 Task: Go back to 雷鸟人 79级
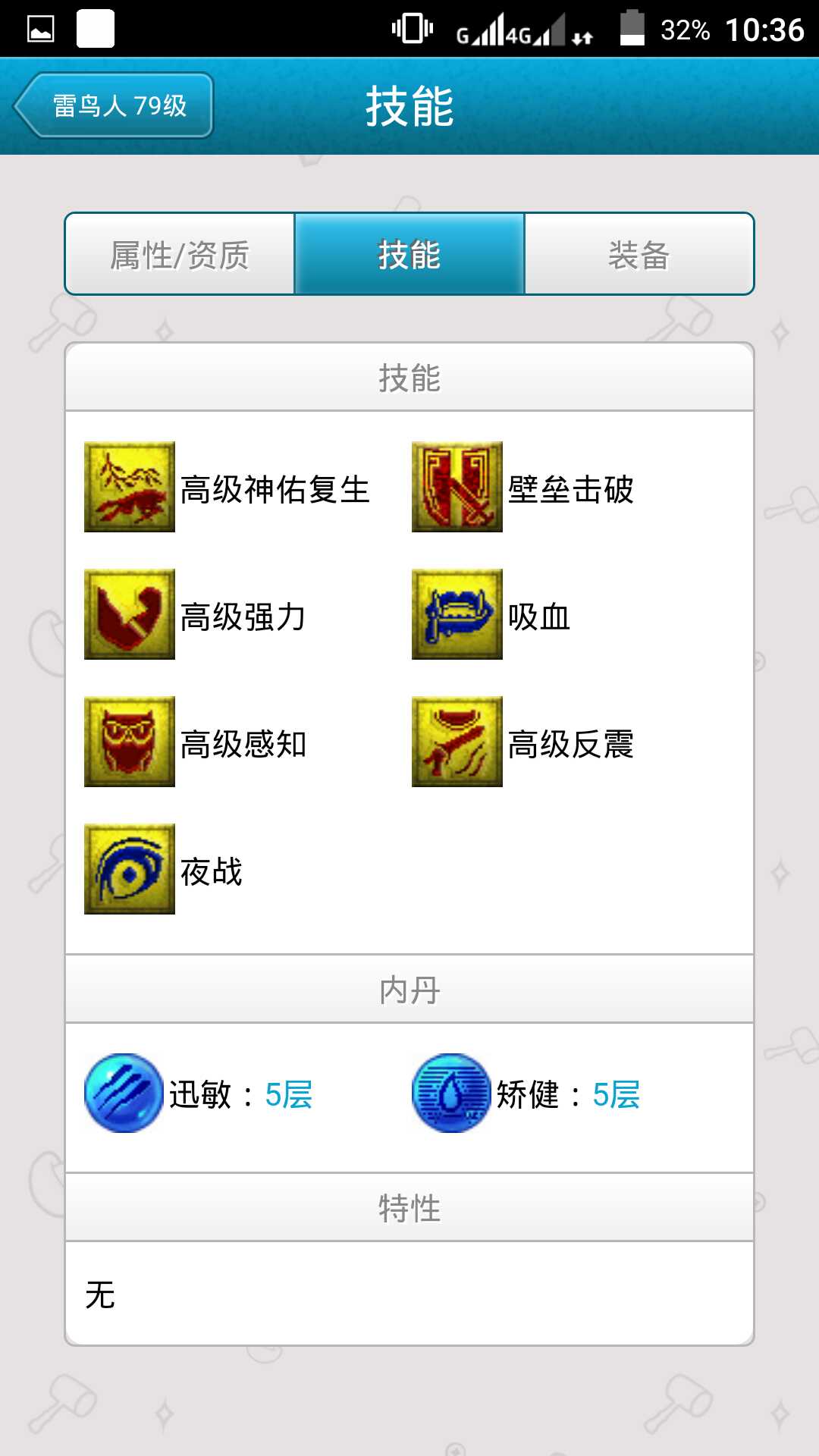click(114, 105)
